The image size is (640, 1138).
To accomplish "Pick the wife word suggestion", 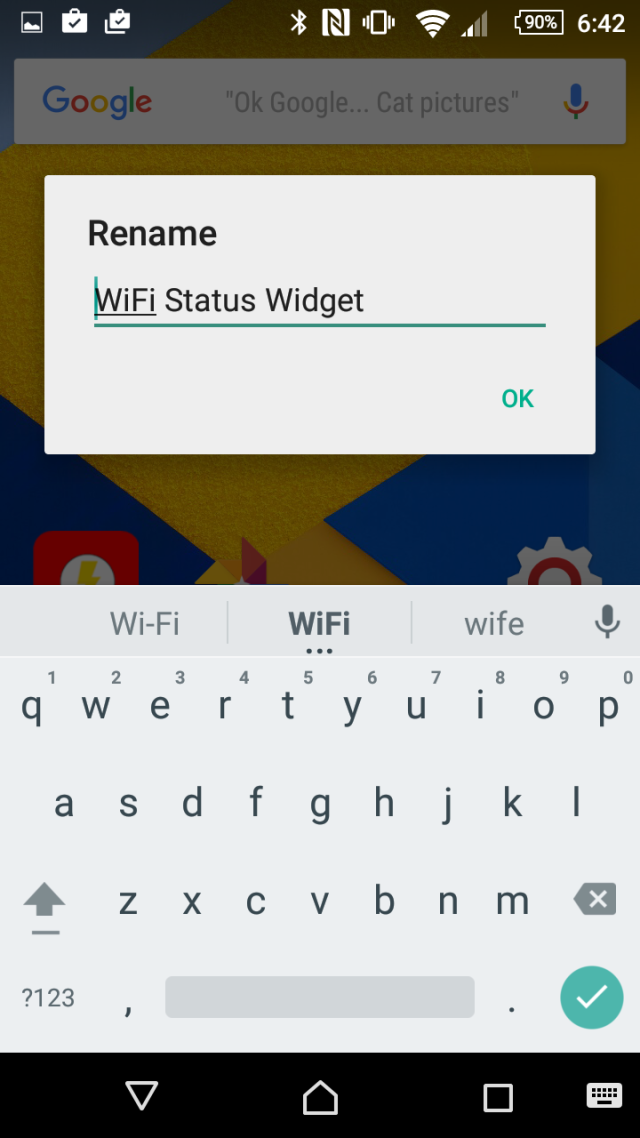I will click(x=494, y=624).
